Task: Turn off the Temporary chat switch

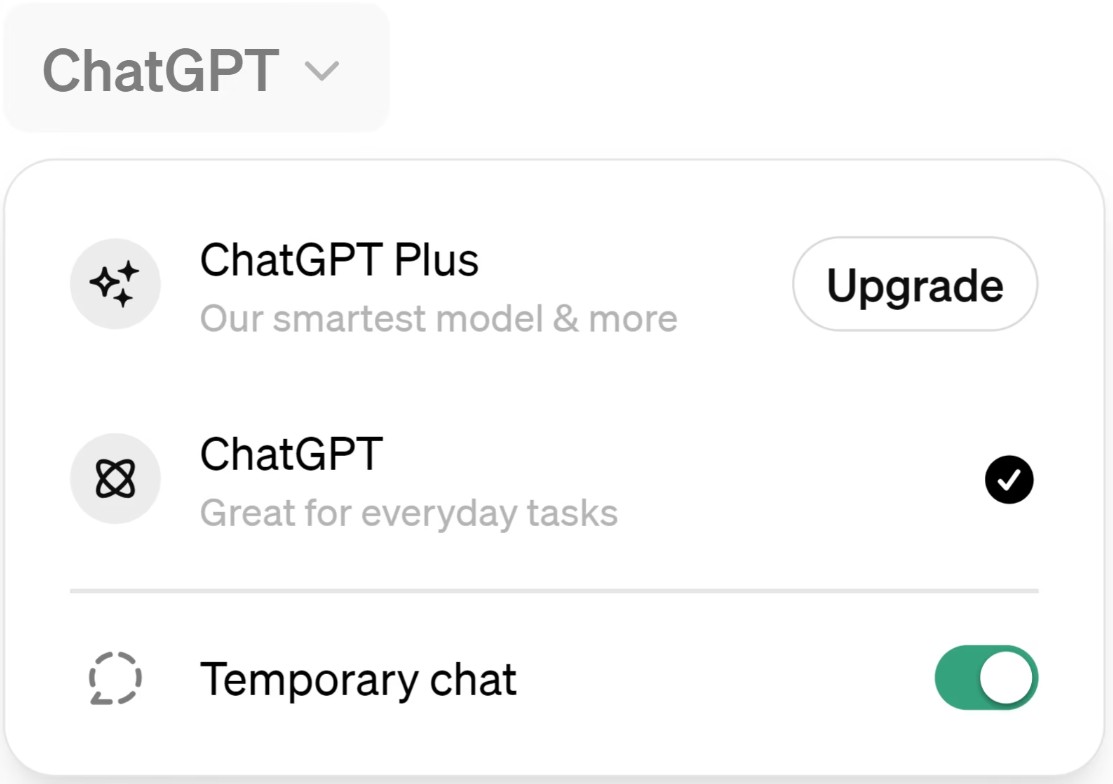Action: 986,677
